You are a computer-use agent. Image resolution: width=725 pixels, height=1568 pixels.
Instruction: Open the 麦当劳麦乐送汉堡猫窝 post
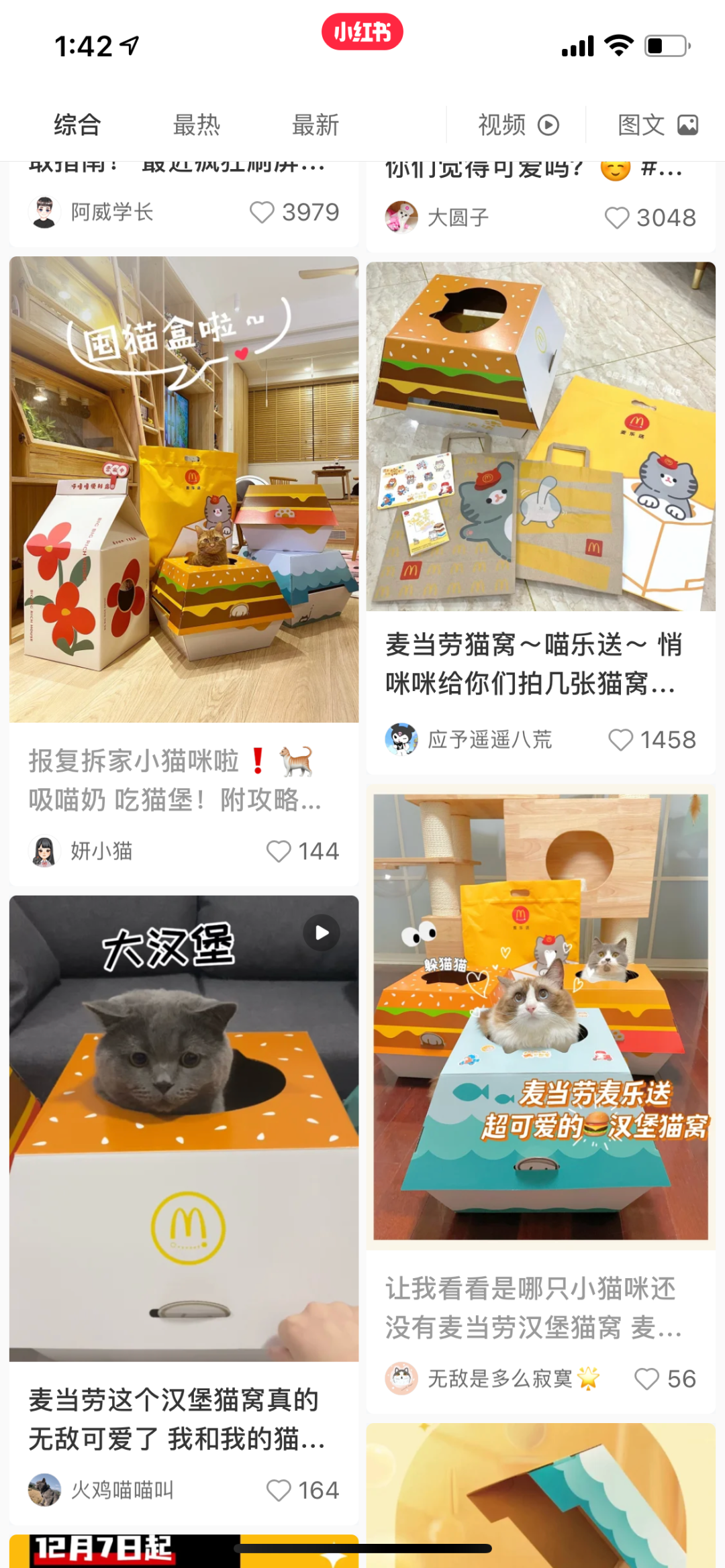coord(540,1016)
